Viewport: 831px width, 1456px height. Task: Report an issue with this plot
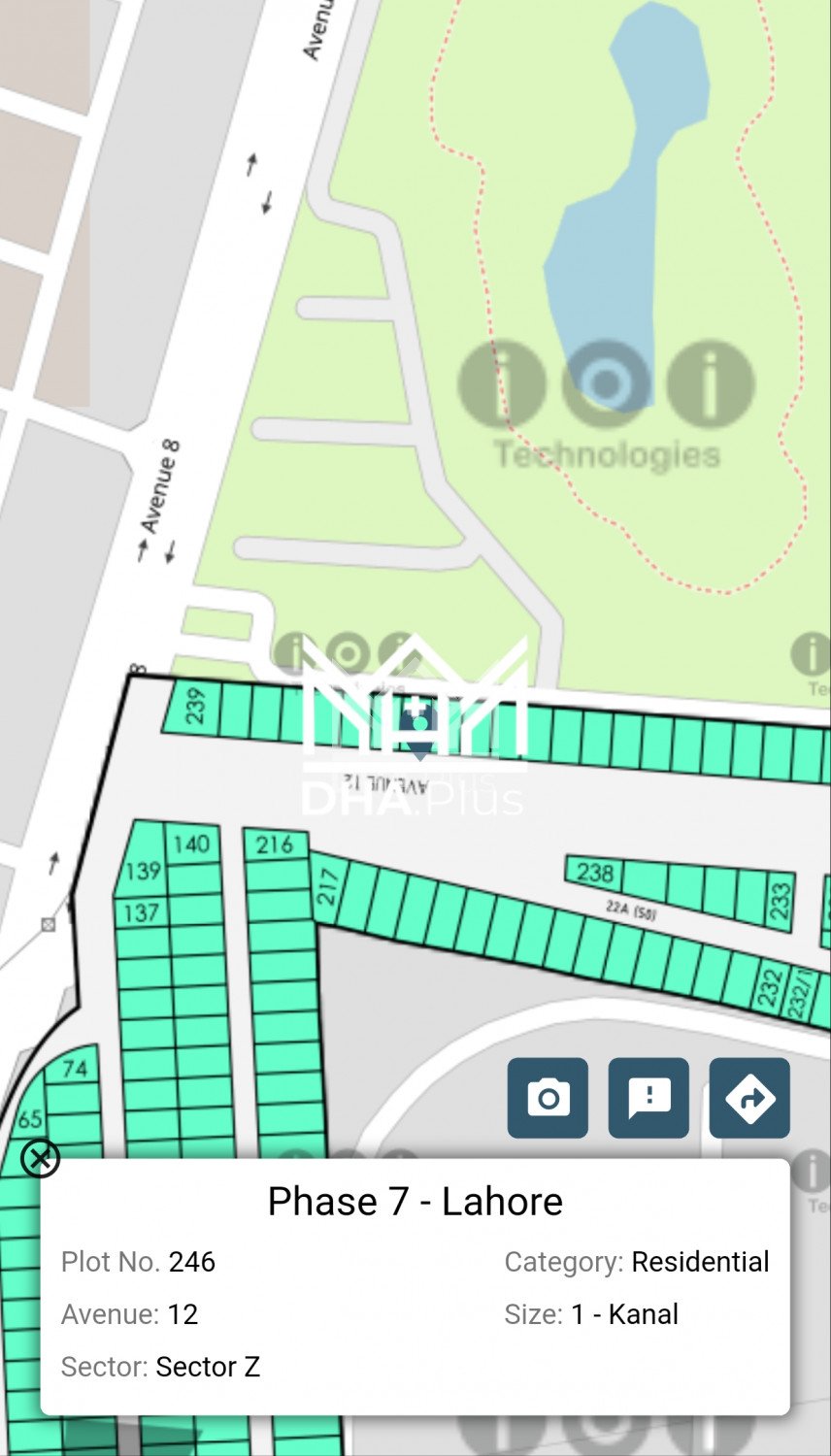click(648, 1098)
